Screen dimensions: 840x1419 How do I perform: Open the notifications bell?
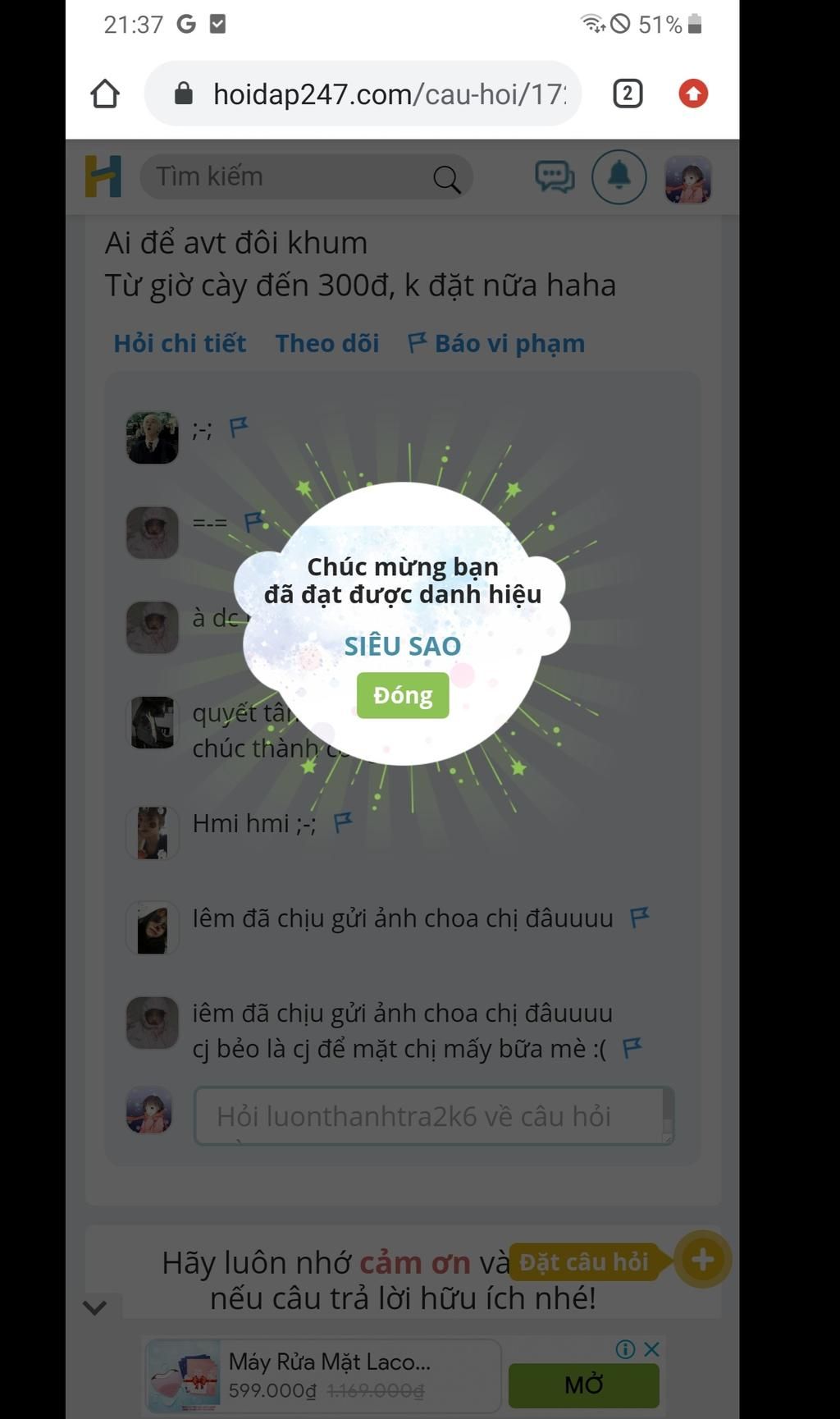[619, 176]
